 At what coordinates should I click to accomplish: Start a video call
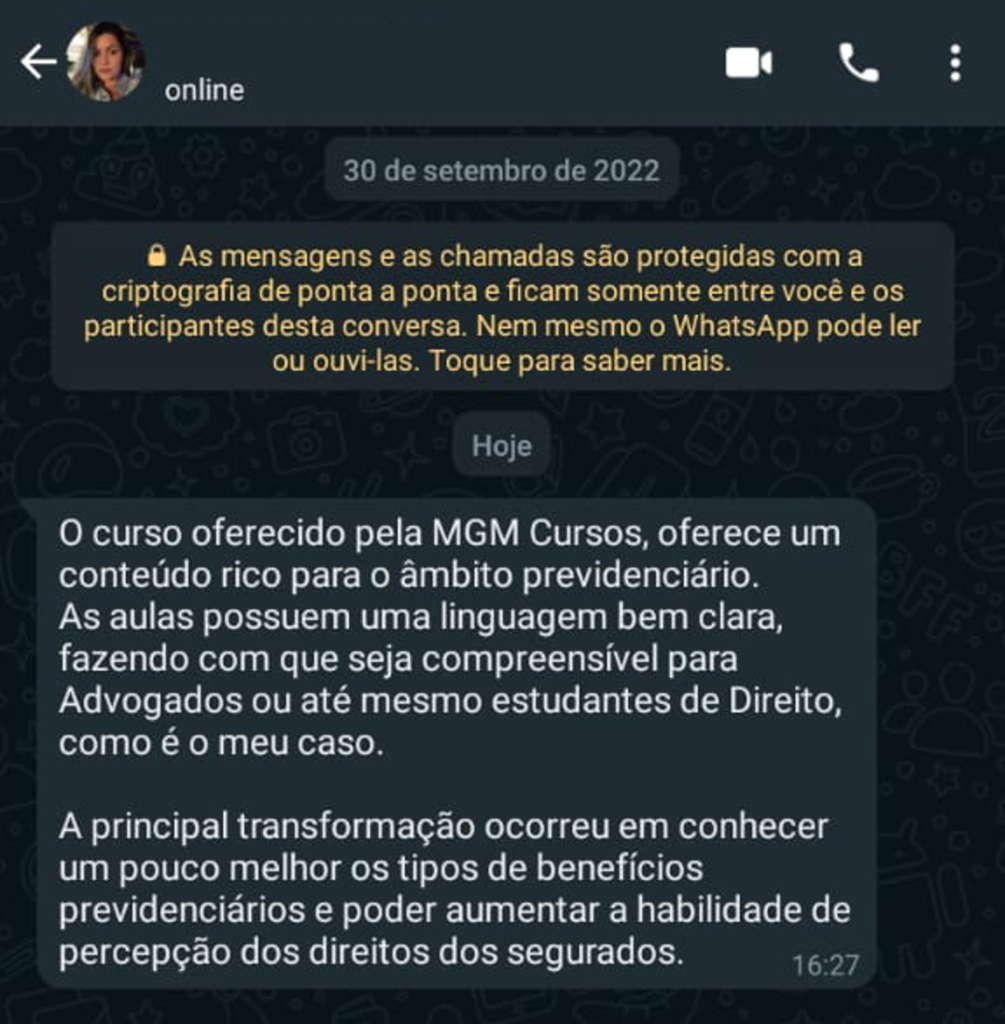pos(748,63)
